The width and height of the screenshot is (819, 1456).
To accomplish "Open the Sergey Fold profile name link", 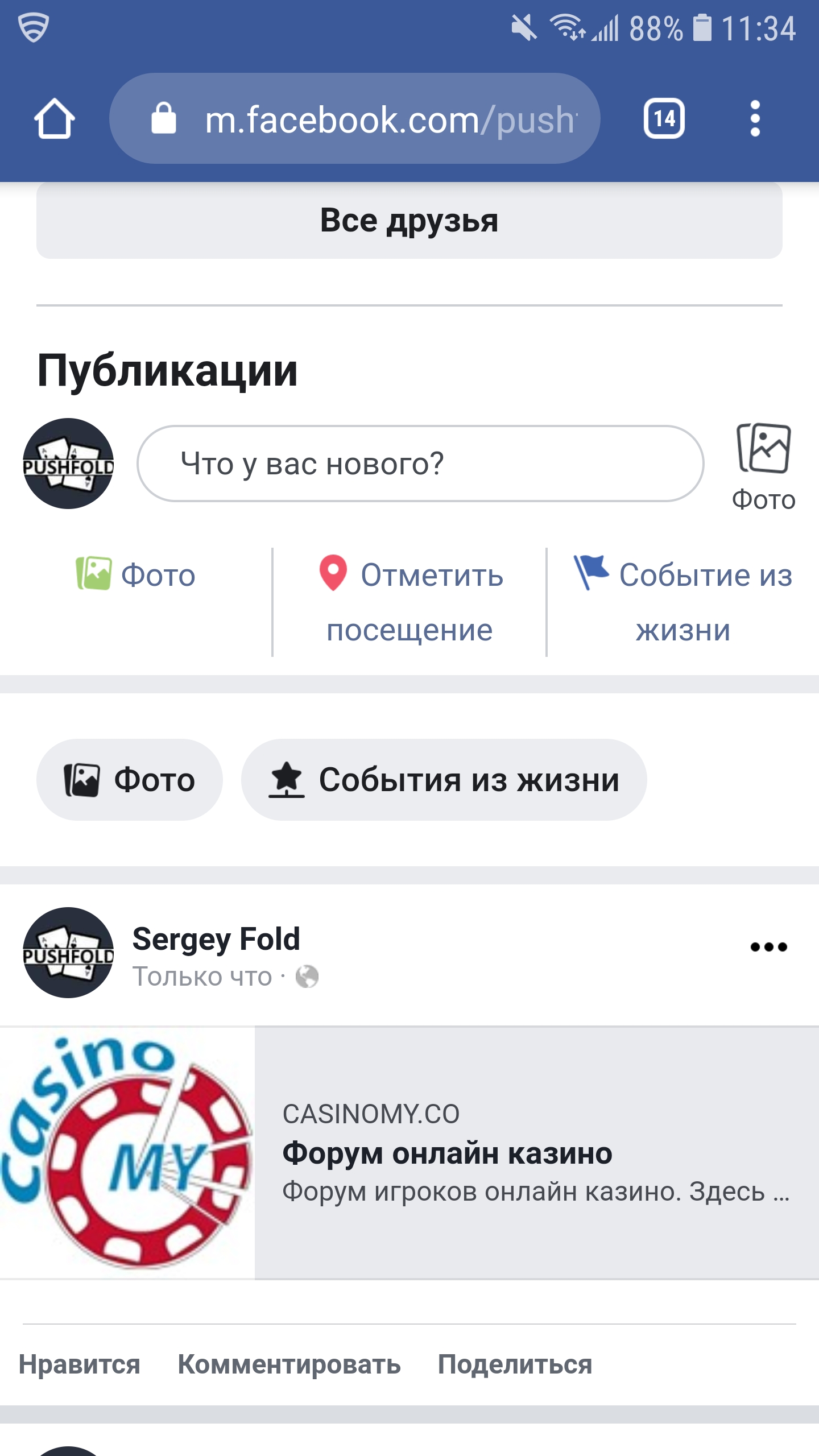I will click(x=216, y=939).
